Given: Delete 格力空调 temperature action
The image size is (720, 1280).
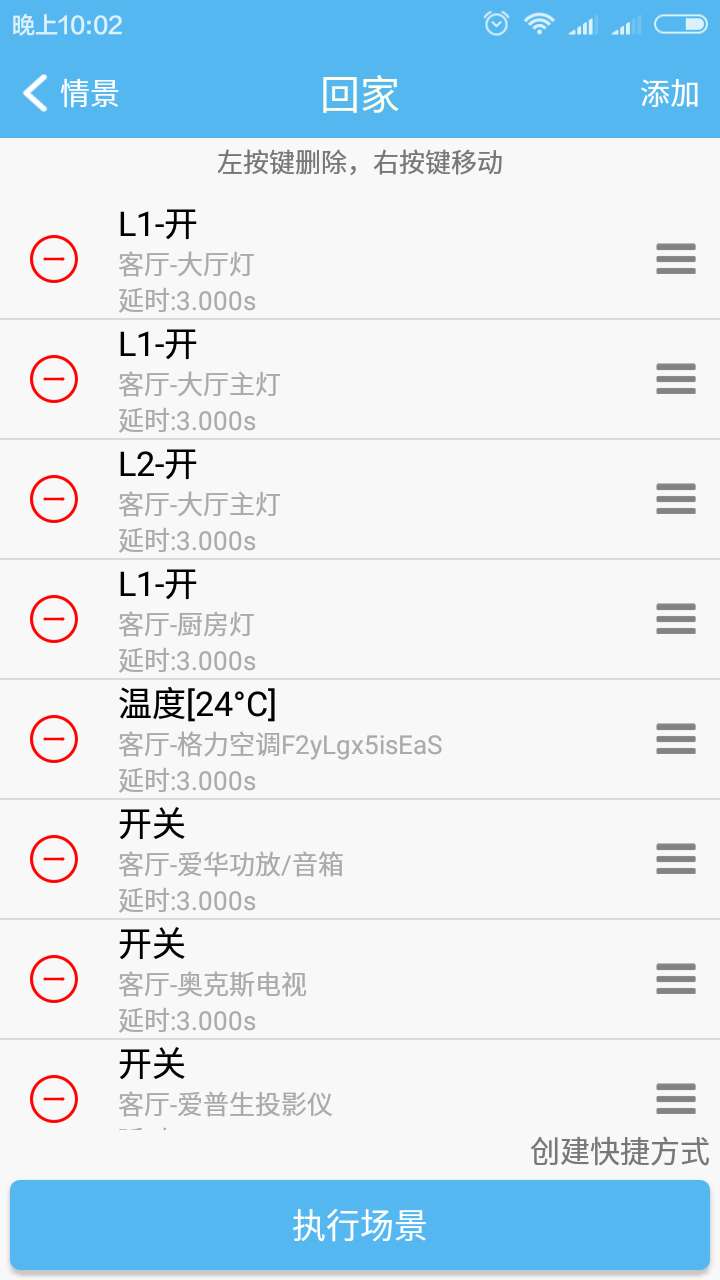Looking at the screenshot, I should 54,740.
